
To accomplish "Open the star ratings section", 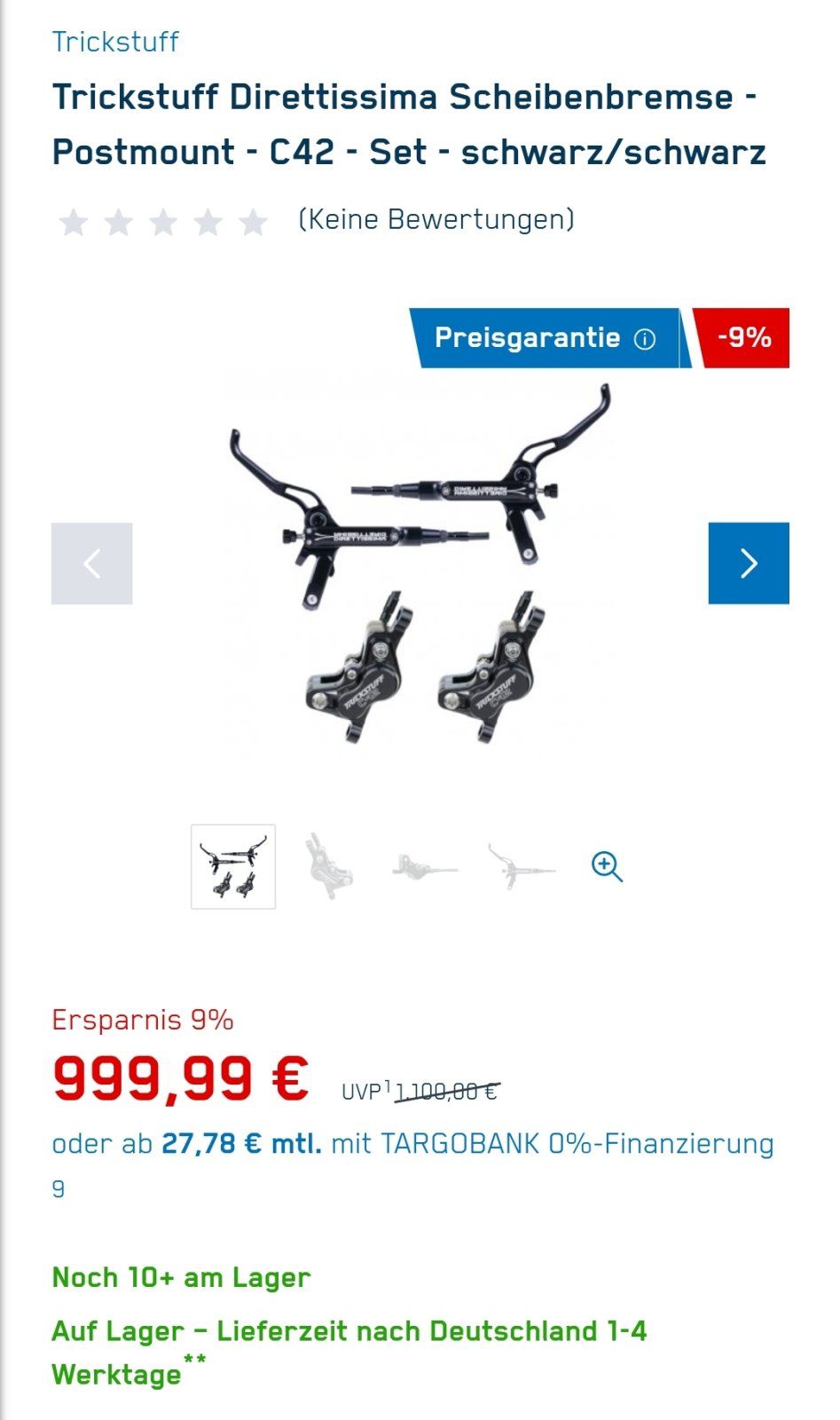I will pyautogui.click(x=162, y=221).
